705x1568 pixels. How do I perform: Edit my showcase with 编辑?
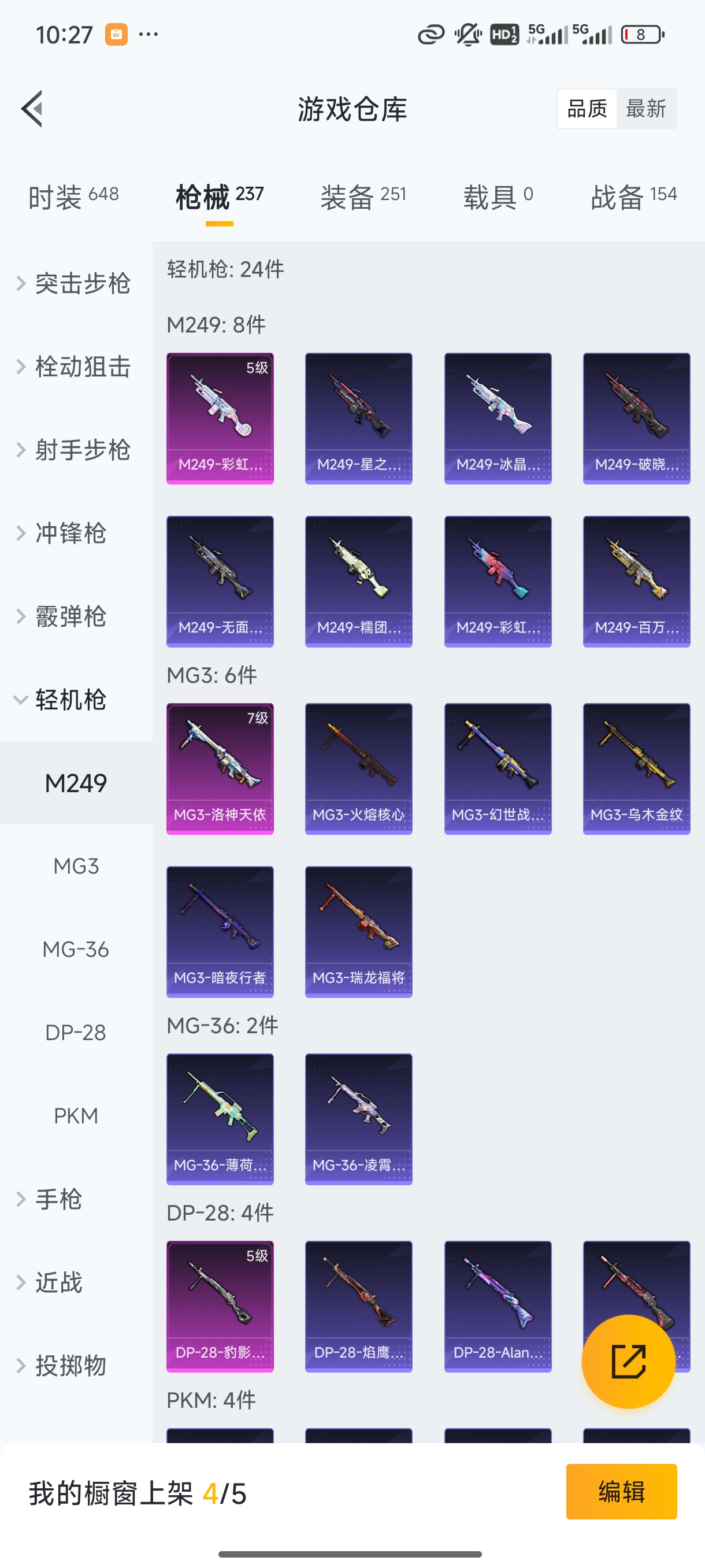[x=621, y=1492]
